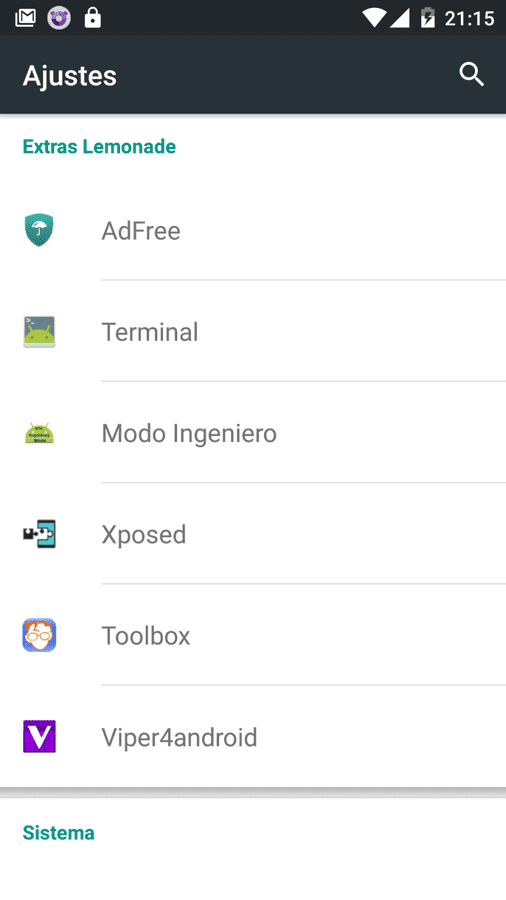506x900 pixels.
Task: Open the search icon in Ajustes
Action: click(472, 75)
